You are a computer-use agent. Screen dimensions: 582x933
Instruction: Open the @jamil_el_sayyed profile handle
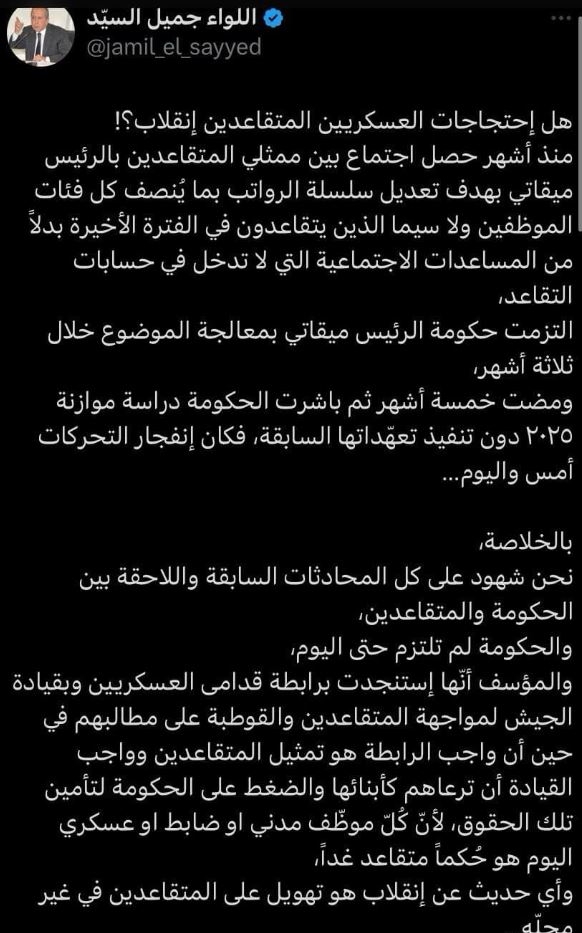pyautogui.click(x=174, y=47)
